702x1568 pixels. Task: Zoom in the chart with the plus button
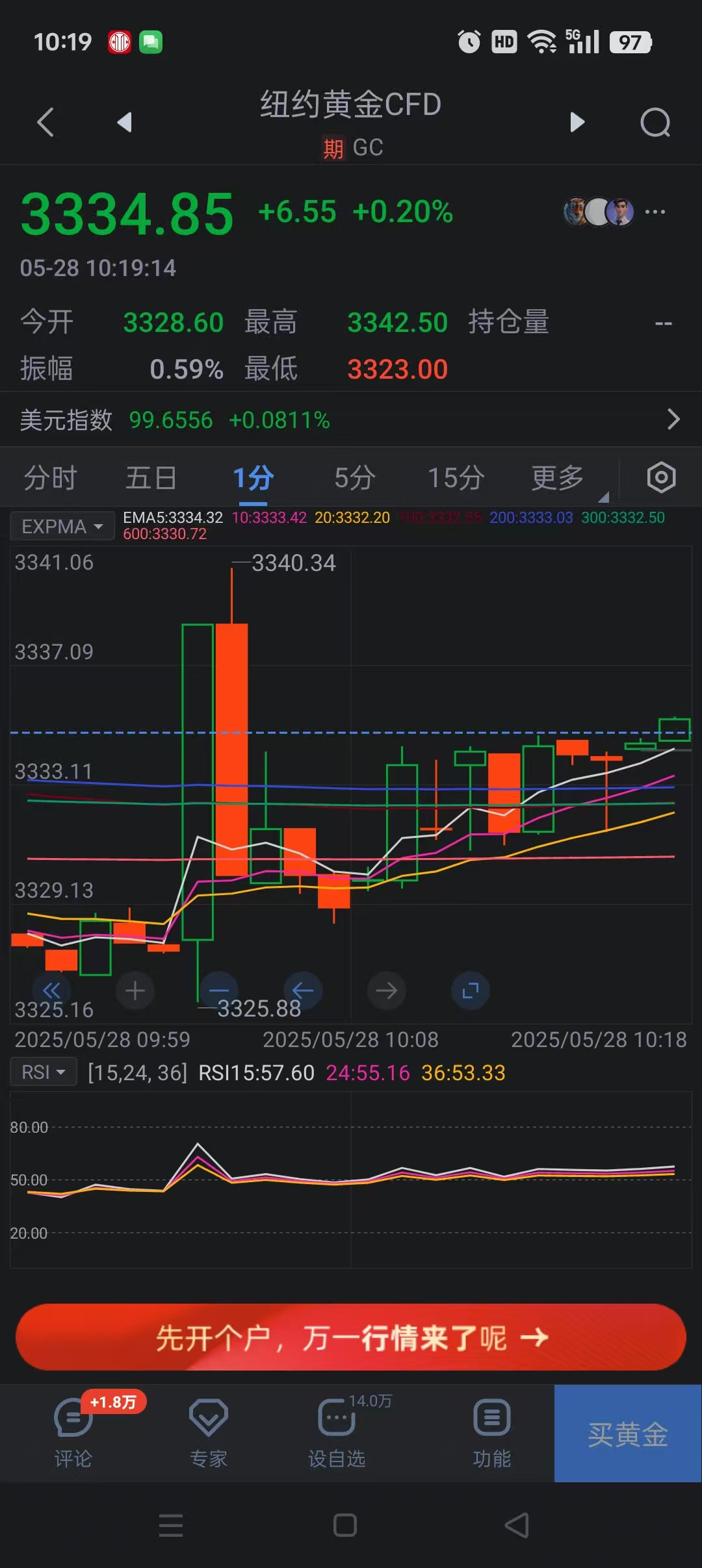pos(135,991)
